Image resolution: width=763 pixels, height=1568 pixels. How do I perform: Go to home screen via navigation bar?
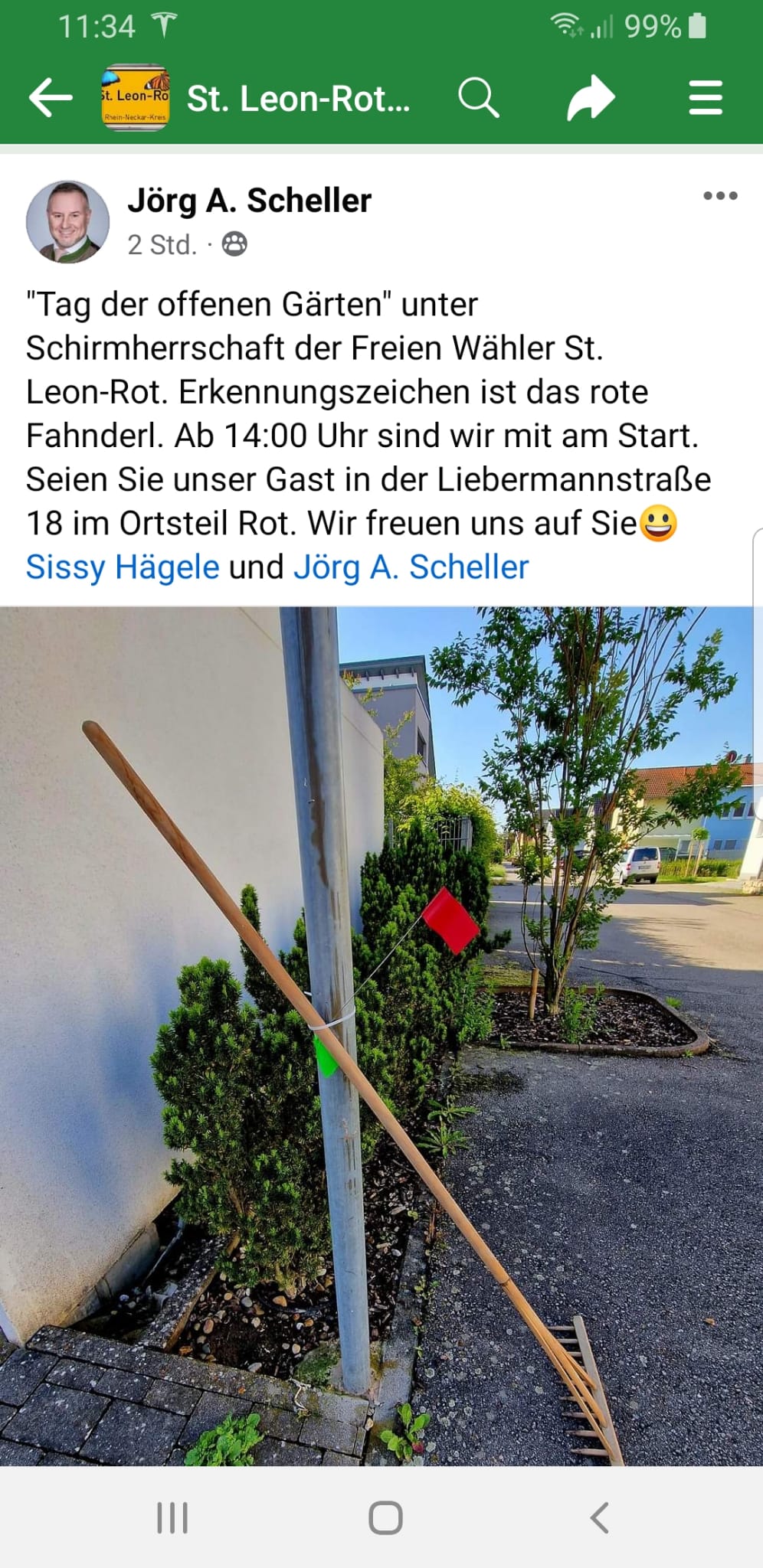tap(385, 1517)
